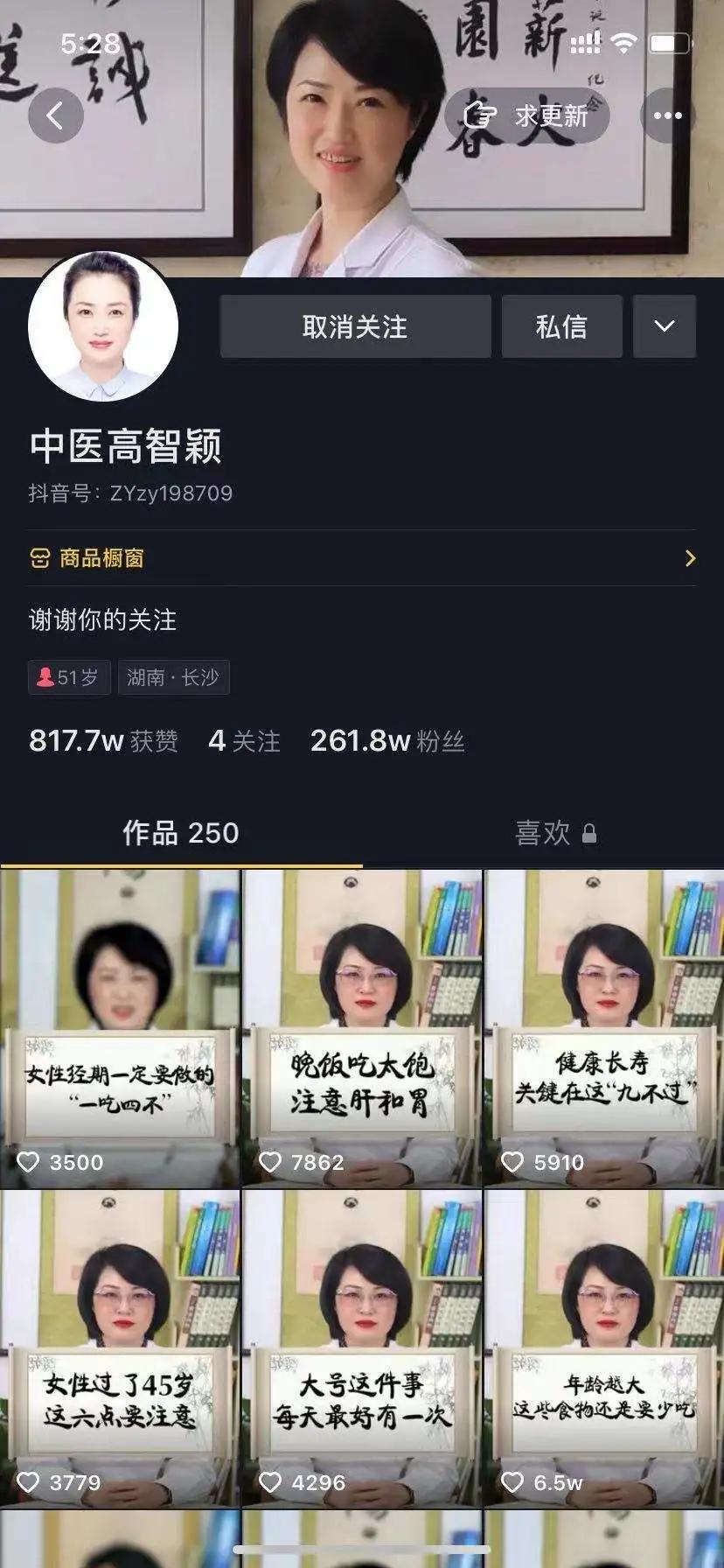Tap the lock icon beside the 喜欢 tab
Image resolution: width=724 pixels, height=1568 pixels.
tap(591, 834)
